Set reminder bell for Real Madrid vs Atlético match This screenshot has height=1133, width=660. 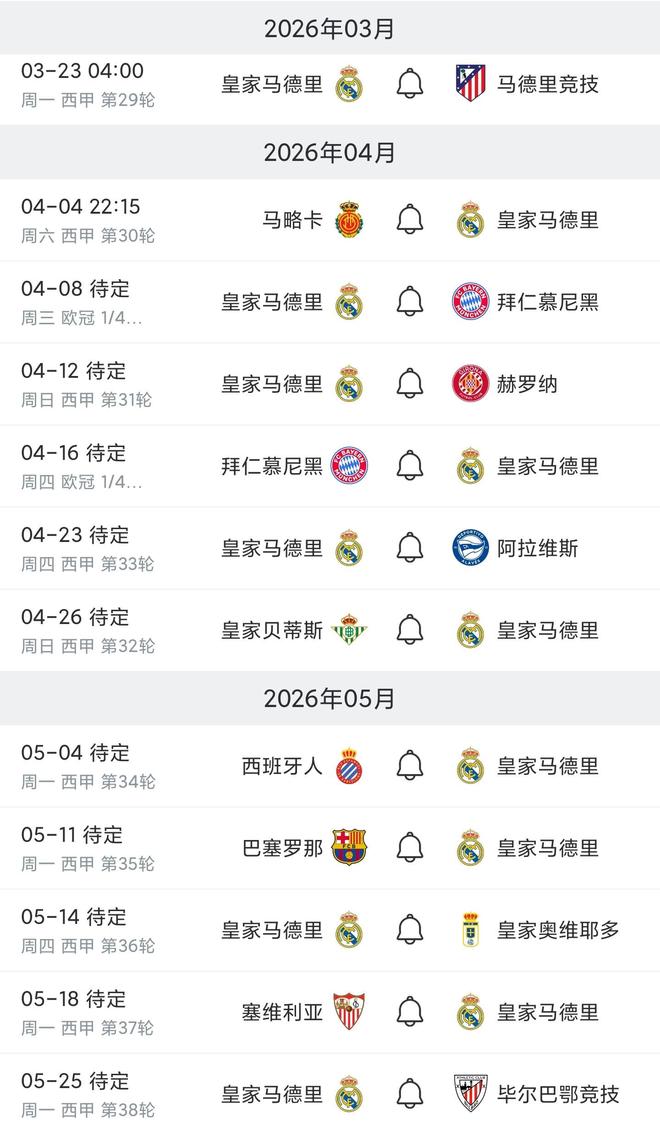pyautogui.click(x=410, y=84)
